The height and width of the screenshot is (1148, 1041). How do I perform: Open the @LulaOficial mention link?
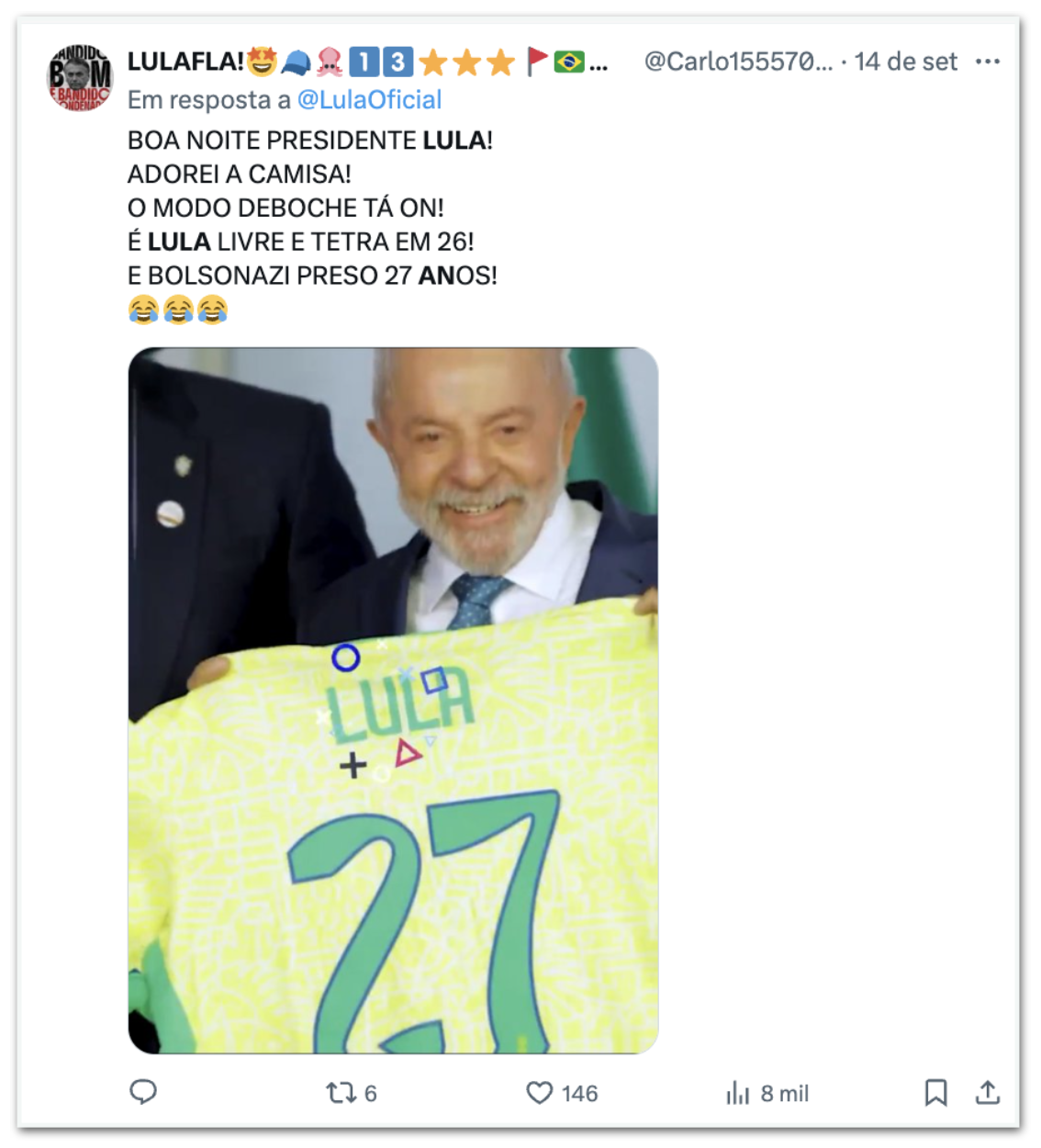[x=369, y=99]
